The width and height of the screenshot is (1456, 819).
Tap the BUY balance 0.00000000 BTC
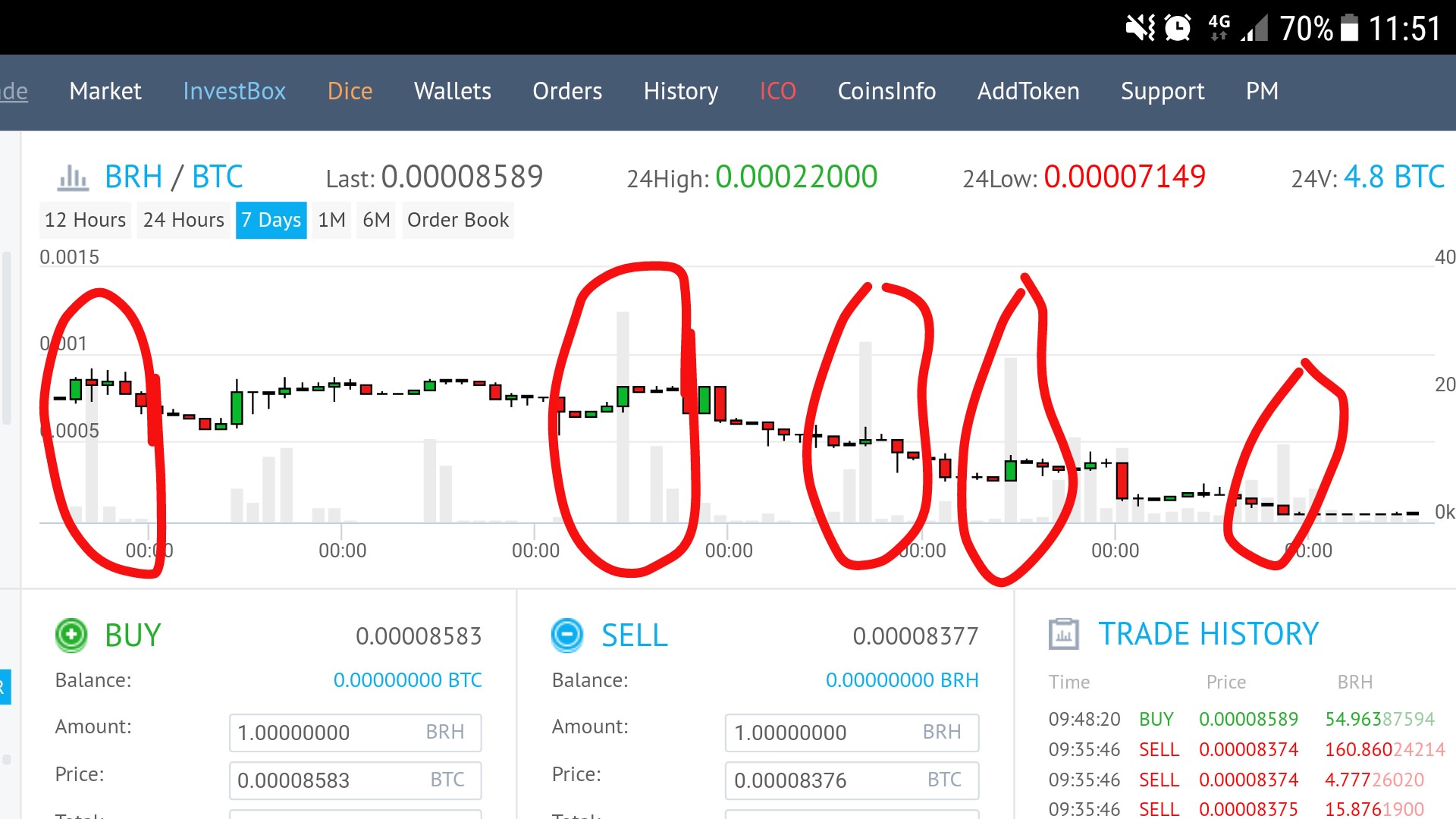click(x=407, y=680)
